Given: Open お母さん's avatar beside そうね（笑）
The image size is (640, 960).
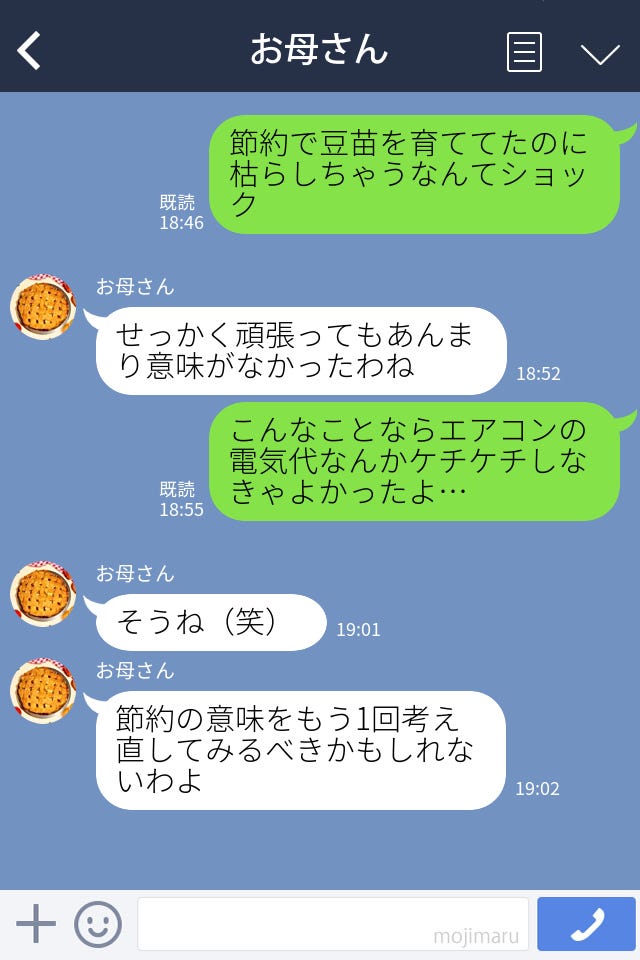Looking at the screenshot, I should (43, 594).
